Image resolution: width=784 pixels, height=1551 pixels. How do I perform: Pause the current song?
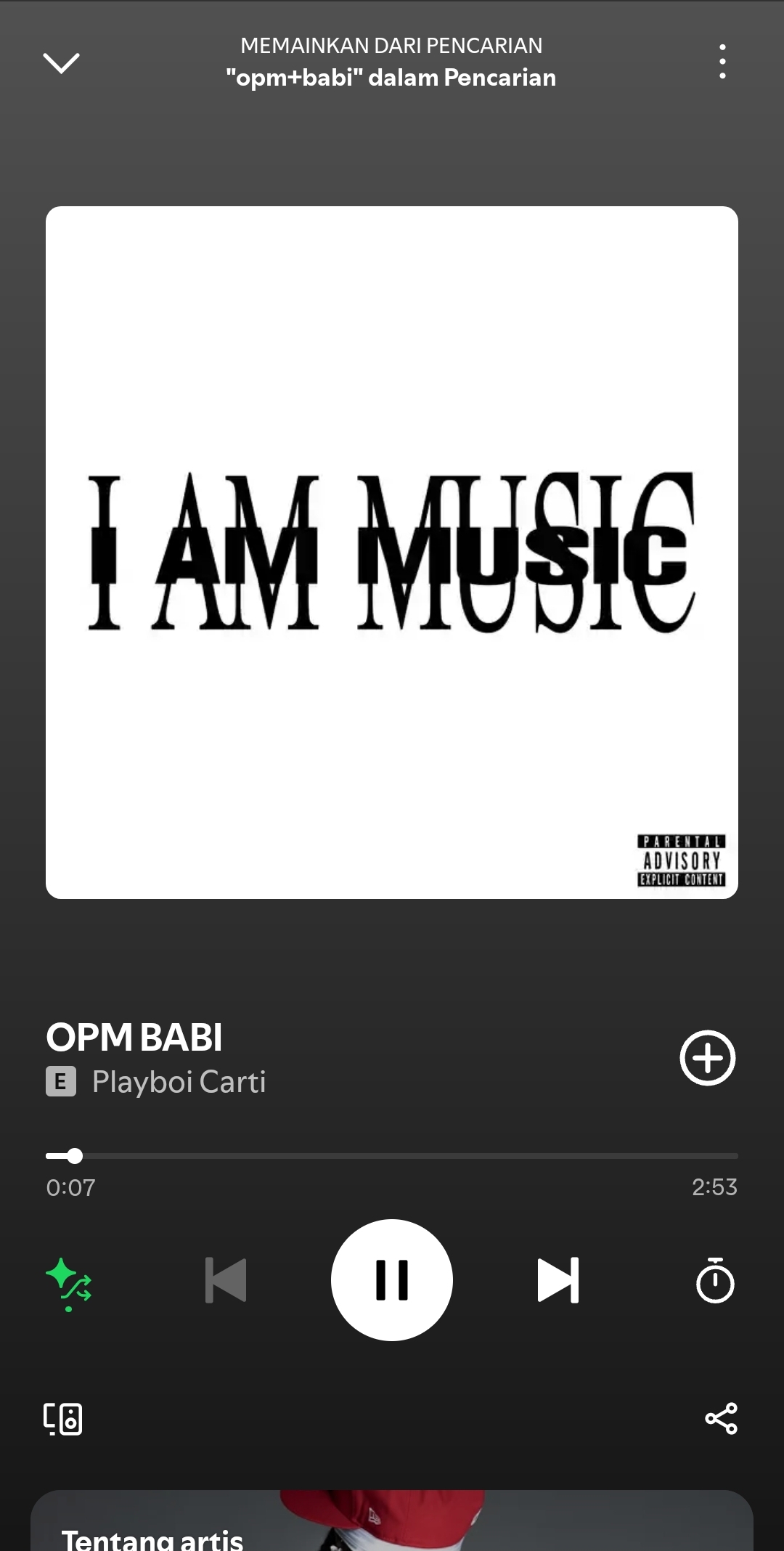pyautogui.click(x=392, y=1280)
